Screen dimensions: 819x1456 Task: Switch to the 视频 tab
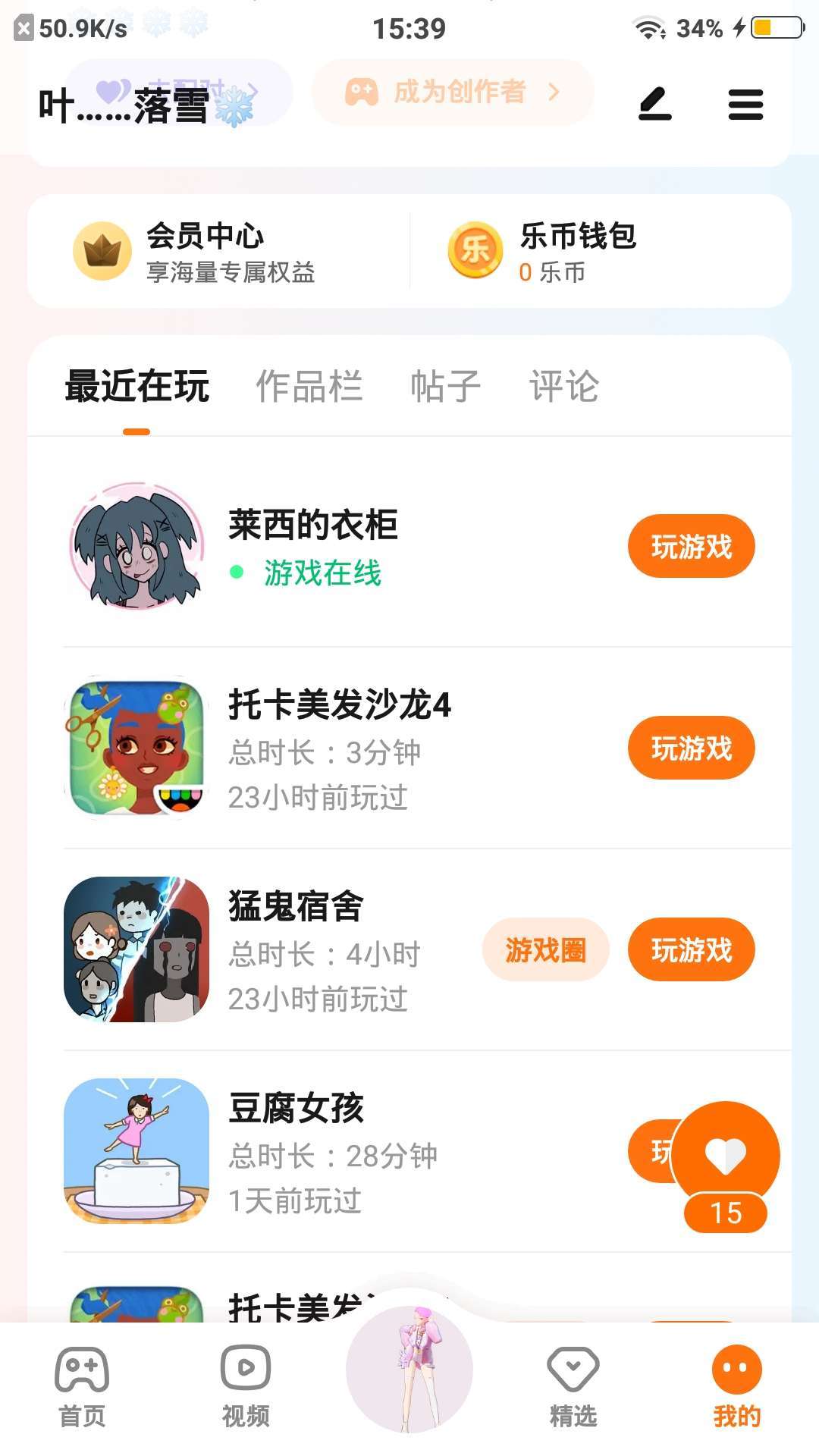point(245,1387)
